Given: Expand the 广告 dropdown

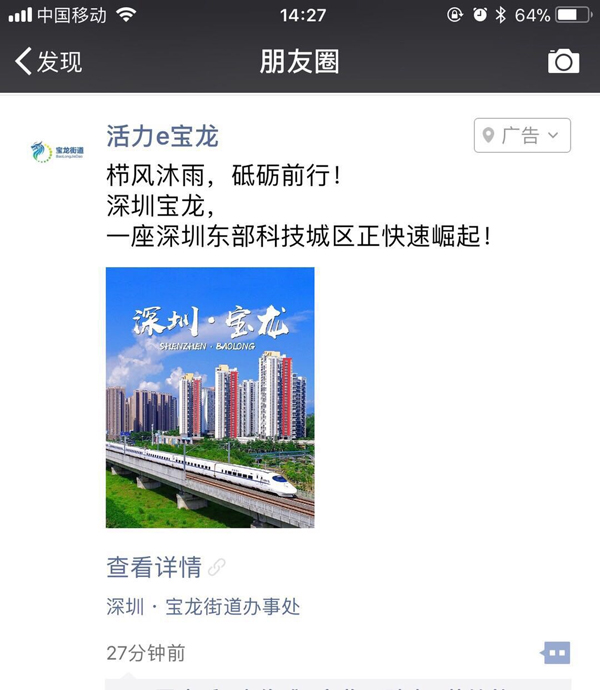Looking at the screenshot, I should tap(522, 136).
